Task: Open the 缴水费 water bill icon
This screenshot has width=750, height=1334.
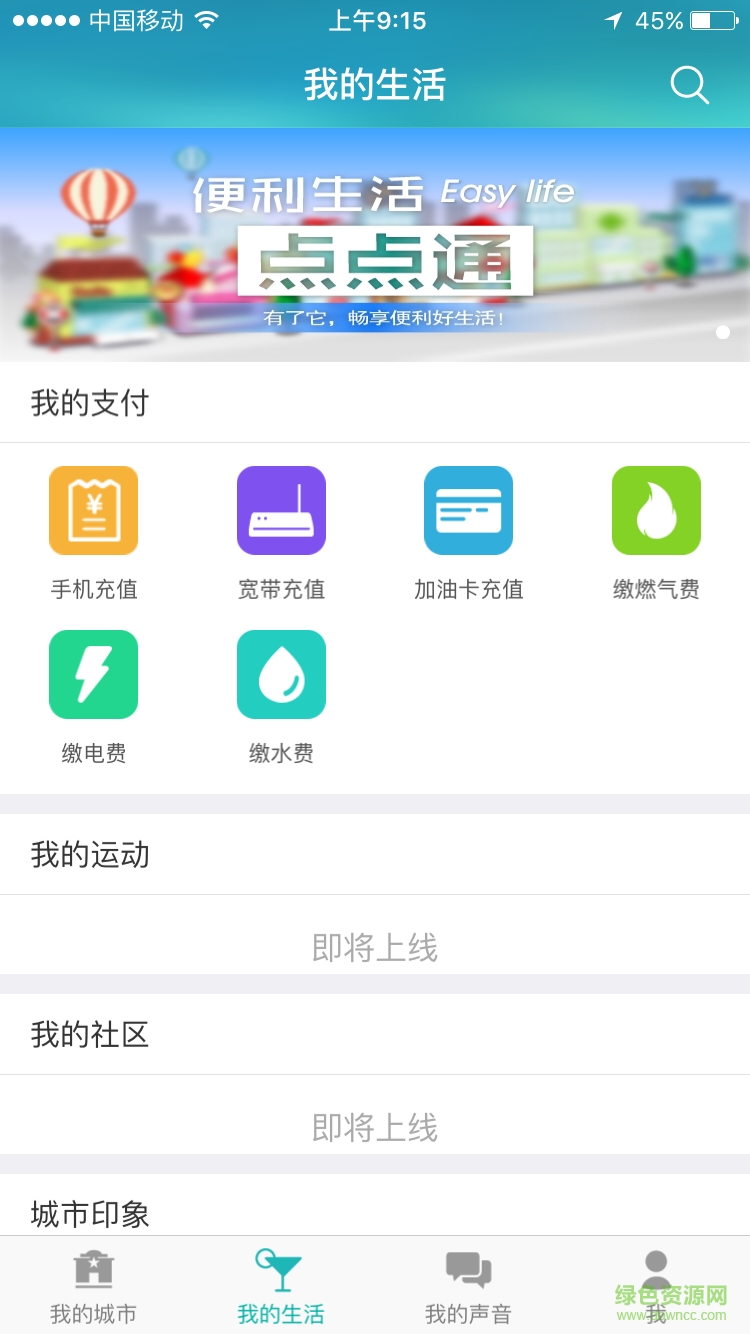Action: point(281,674)
